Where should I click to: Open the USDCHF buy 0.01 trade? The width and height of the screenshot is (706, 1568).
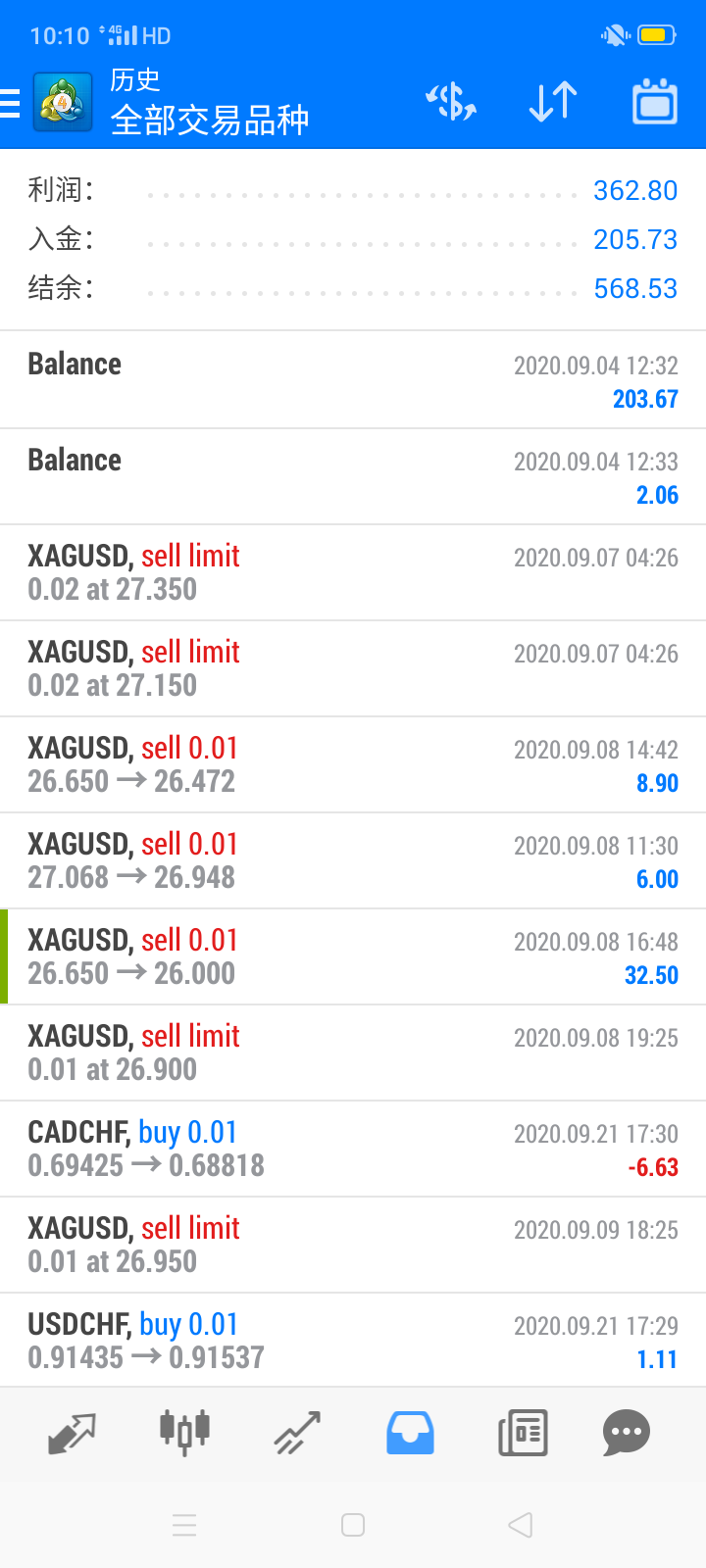(353, 1340)
